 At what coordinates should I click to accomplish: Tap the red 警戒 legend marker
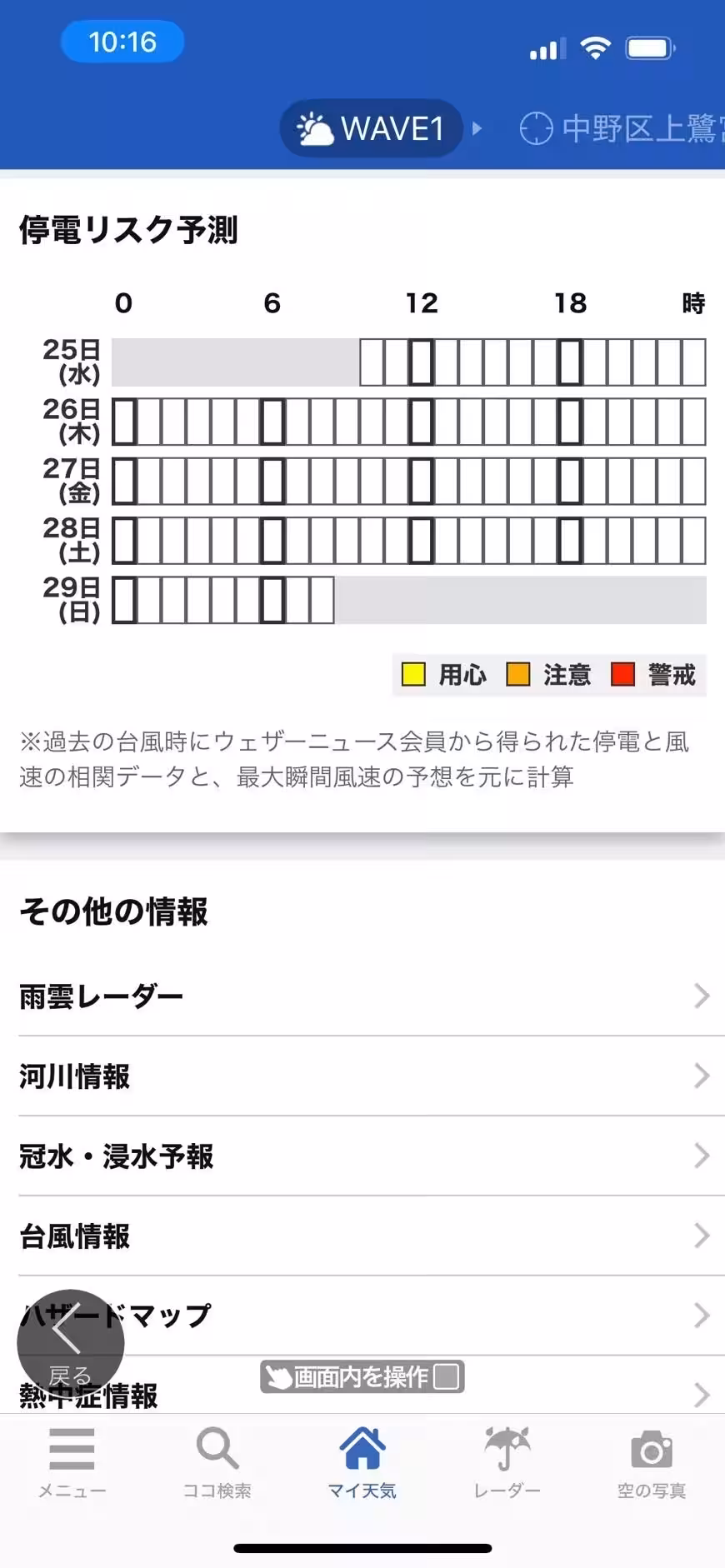pos(622,675)
